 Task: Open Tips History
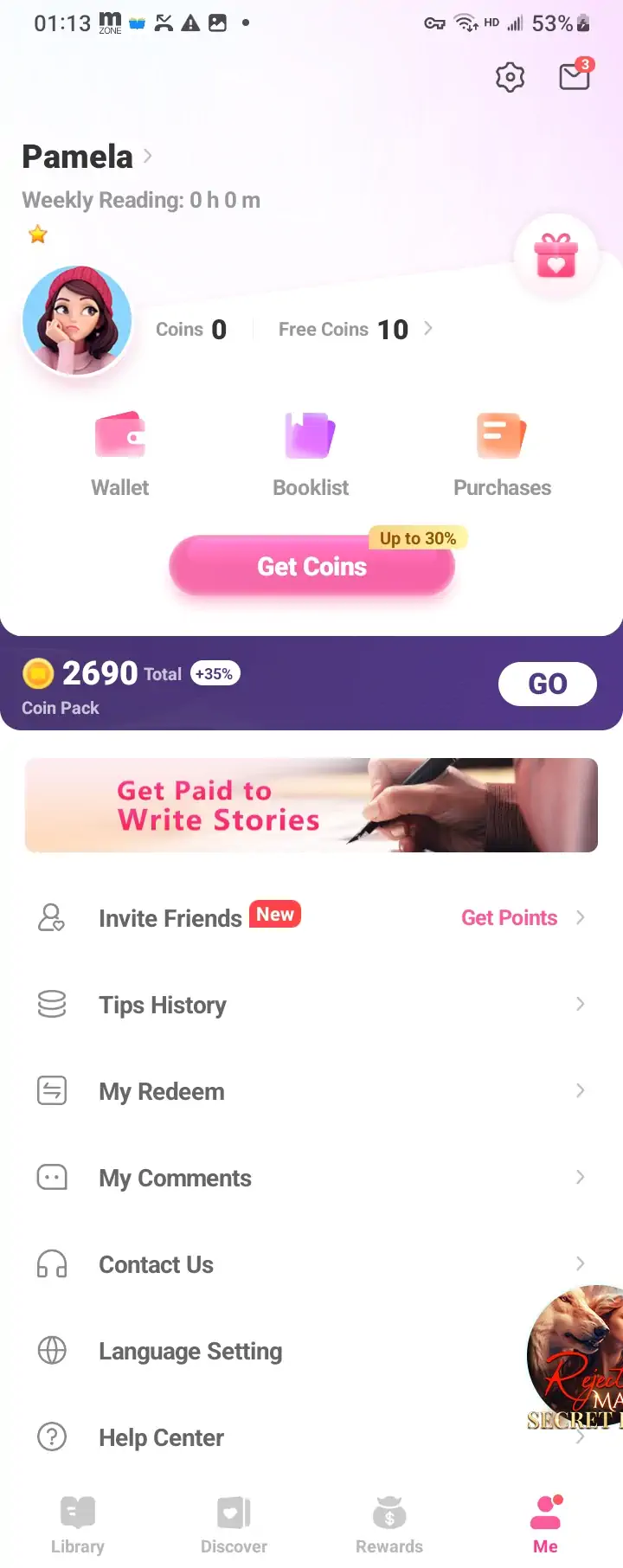(311, 1005)
